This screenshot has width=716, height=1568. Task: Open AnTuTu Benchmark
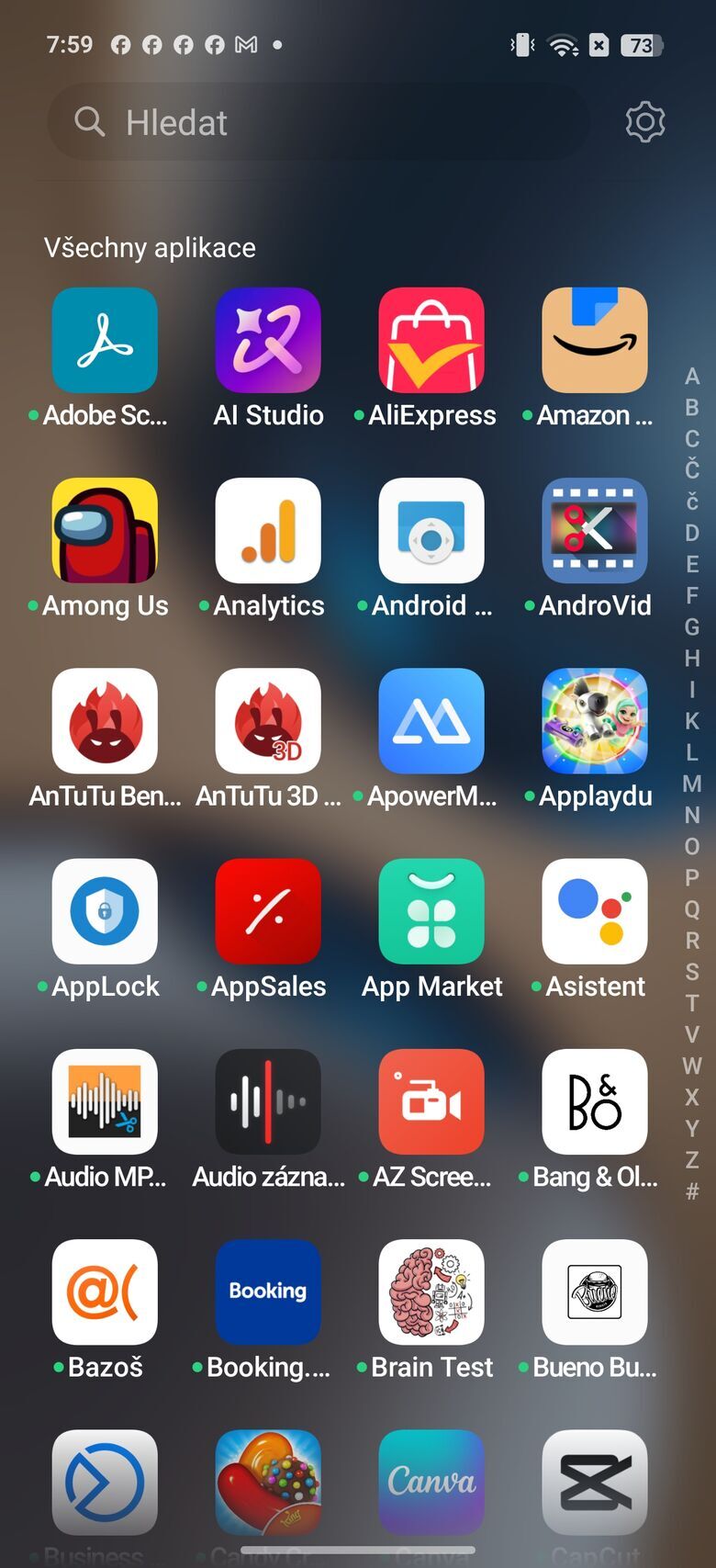click(x=105, y=722)
